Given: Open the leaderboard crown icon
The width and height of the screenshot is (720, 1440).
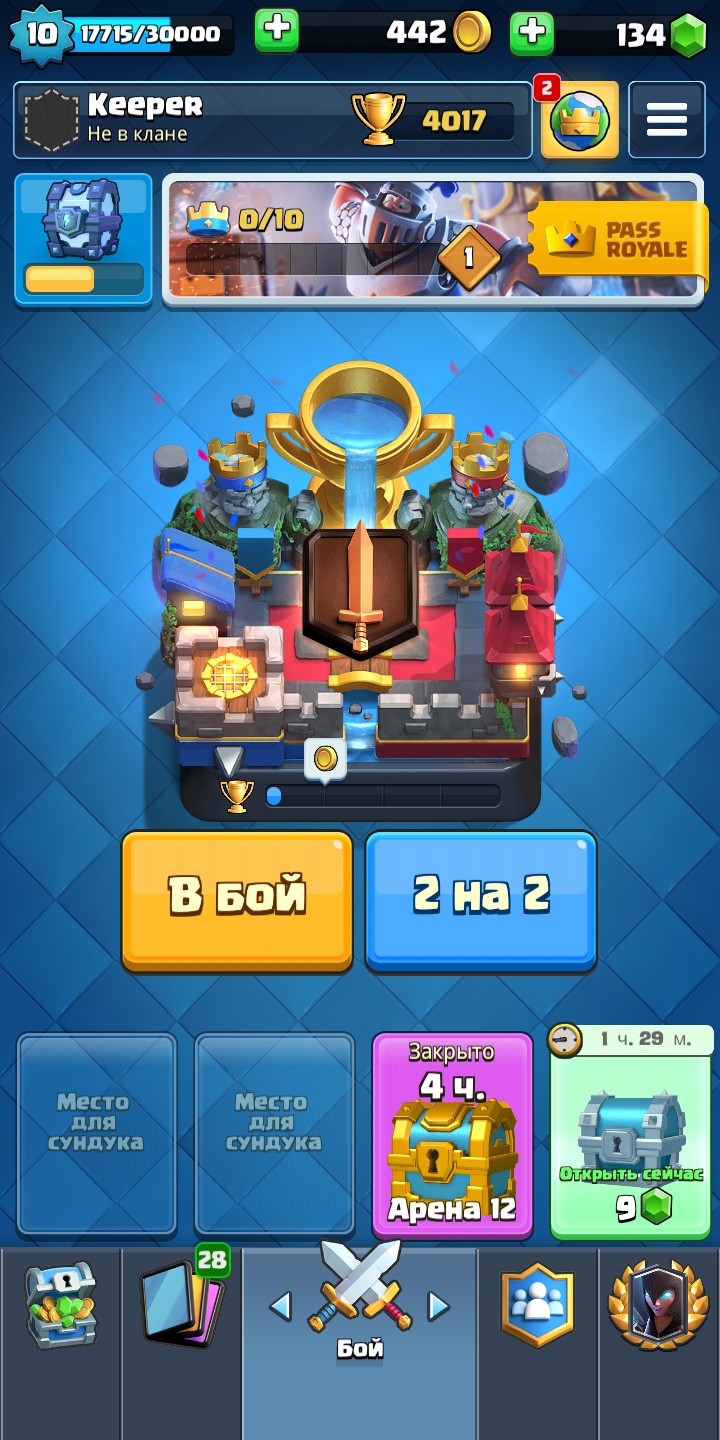Looking at the screenshot, I should (580, 120).
